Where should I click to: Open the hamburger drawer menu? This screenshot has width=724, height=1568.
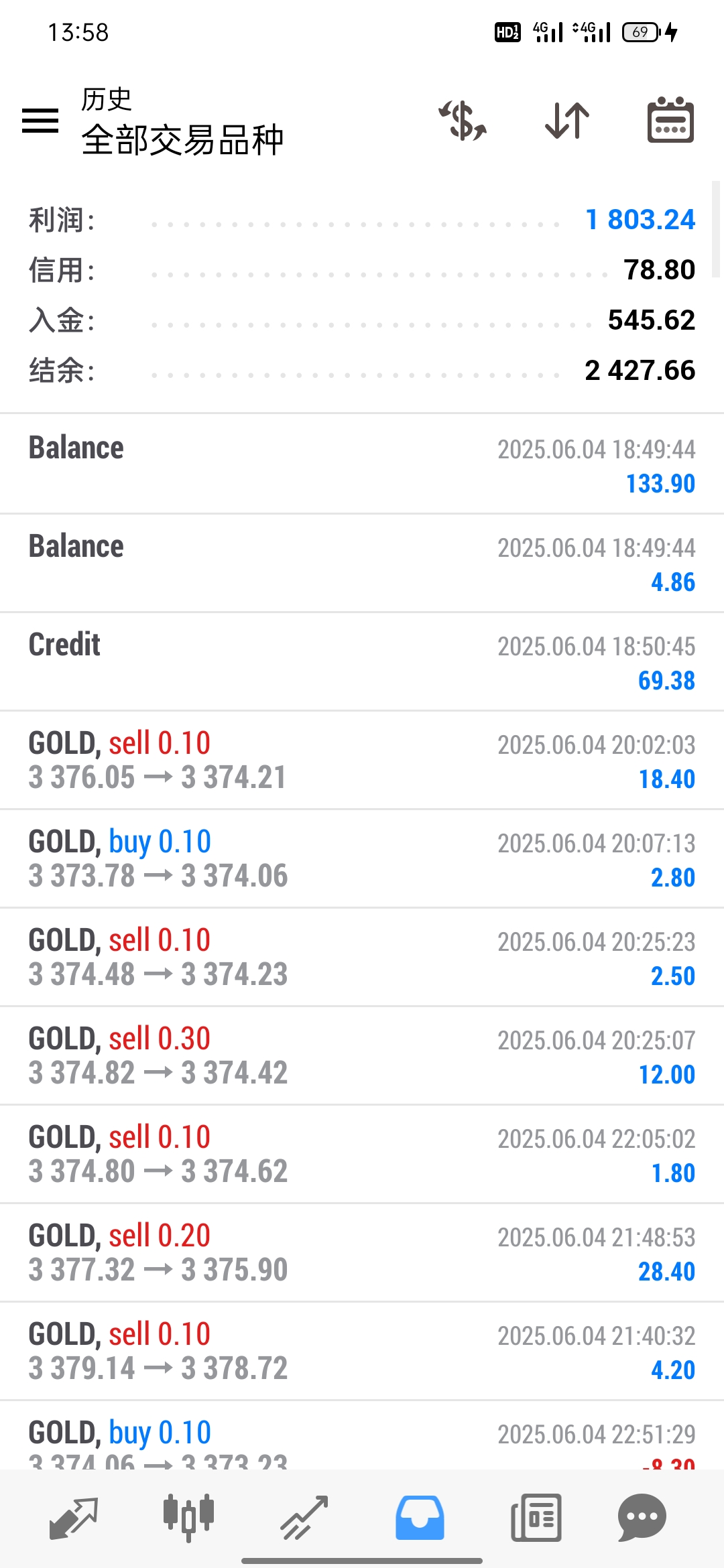click(x=40, y=121)
